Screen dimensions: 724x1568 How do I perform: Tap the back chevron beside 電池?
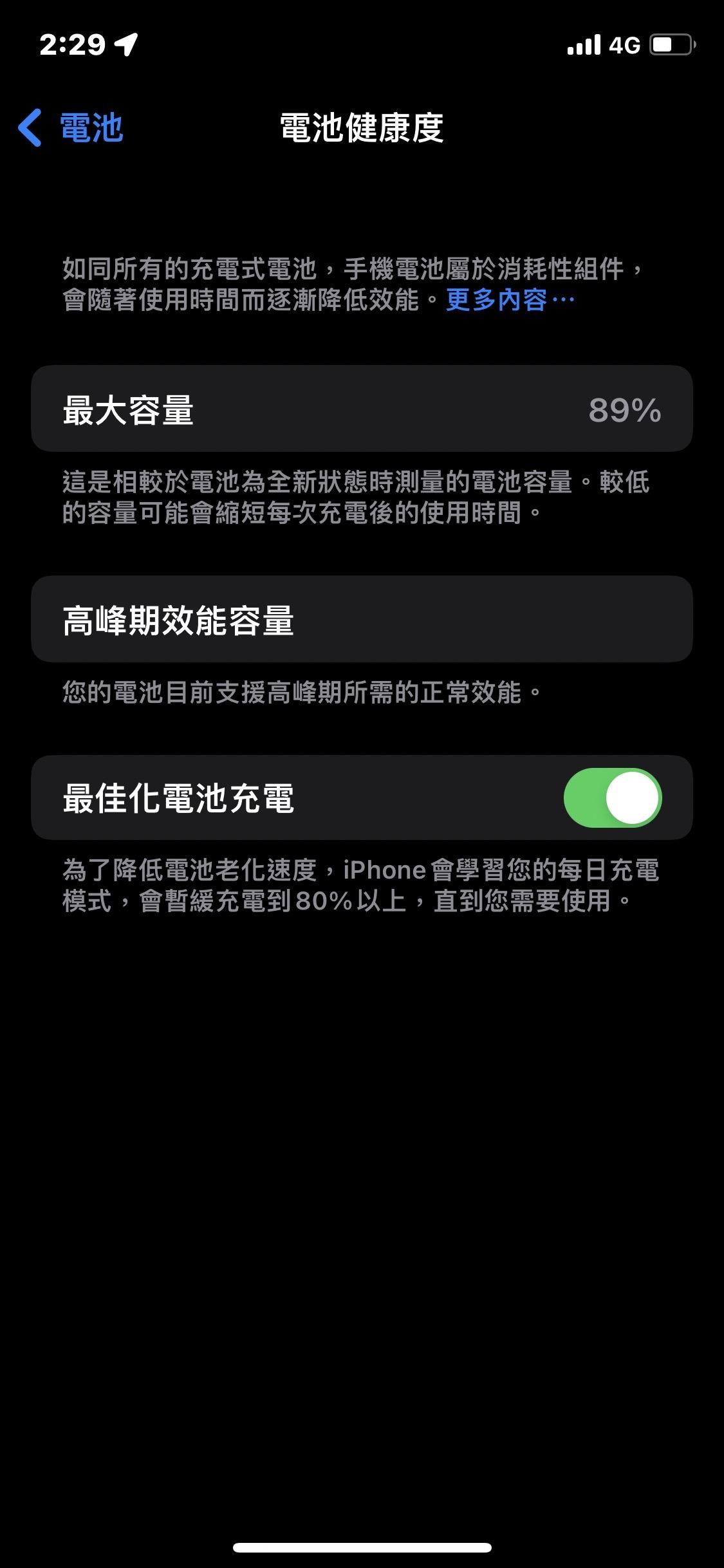30,128
